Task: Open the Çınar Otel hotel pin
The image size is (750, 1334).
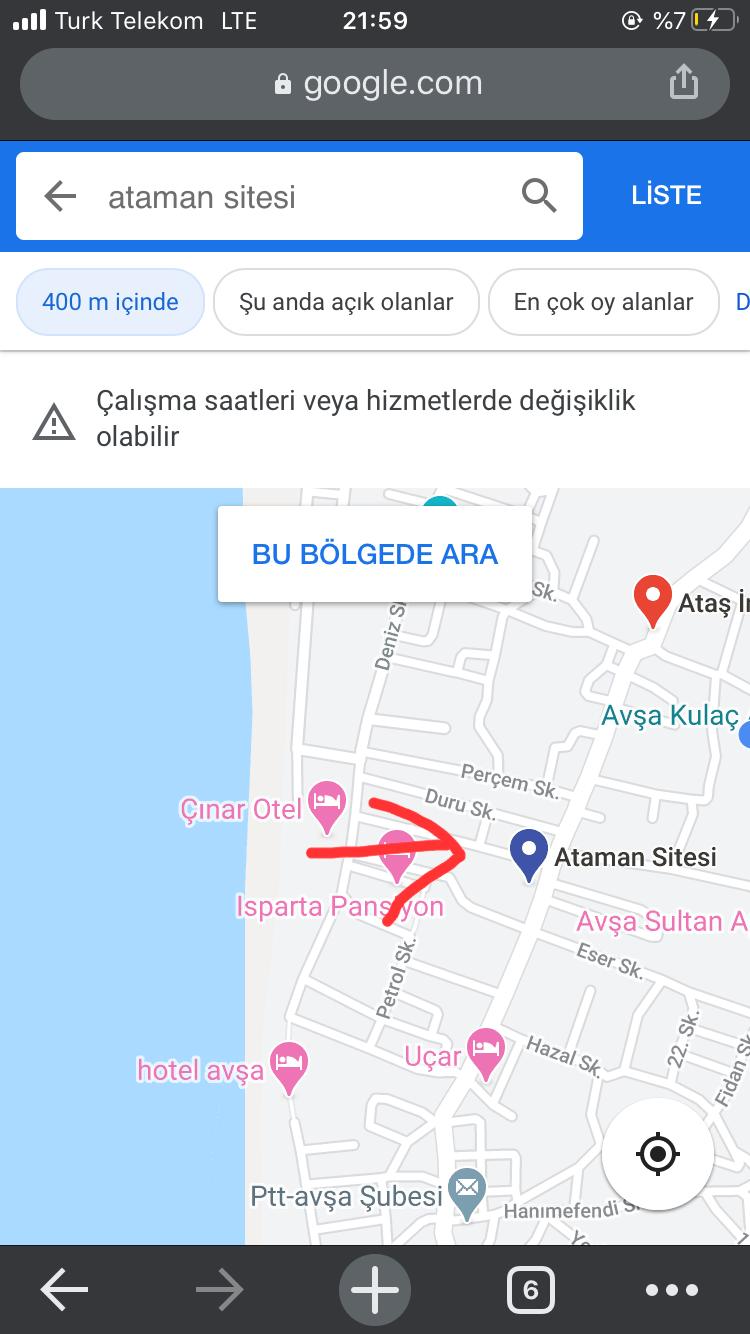Action: [x=327, y=804]
